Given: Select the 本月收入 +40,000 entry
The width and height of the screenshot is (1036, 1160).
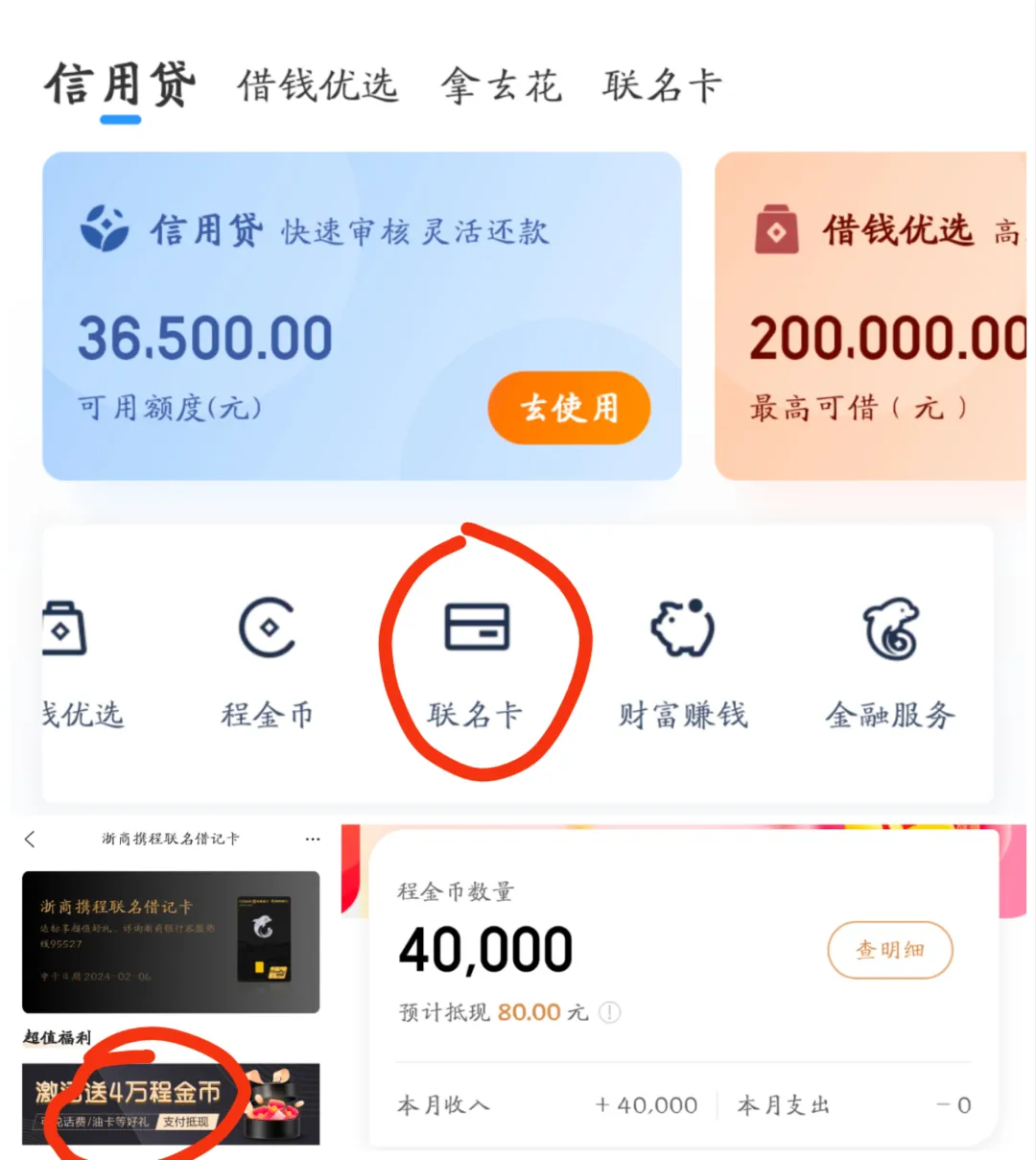Looking at the screenshot, I should pyautogui.click(x=547, y=1104).
